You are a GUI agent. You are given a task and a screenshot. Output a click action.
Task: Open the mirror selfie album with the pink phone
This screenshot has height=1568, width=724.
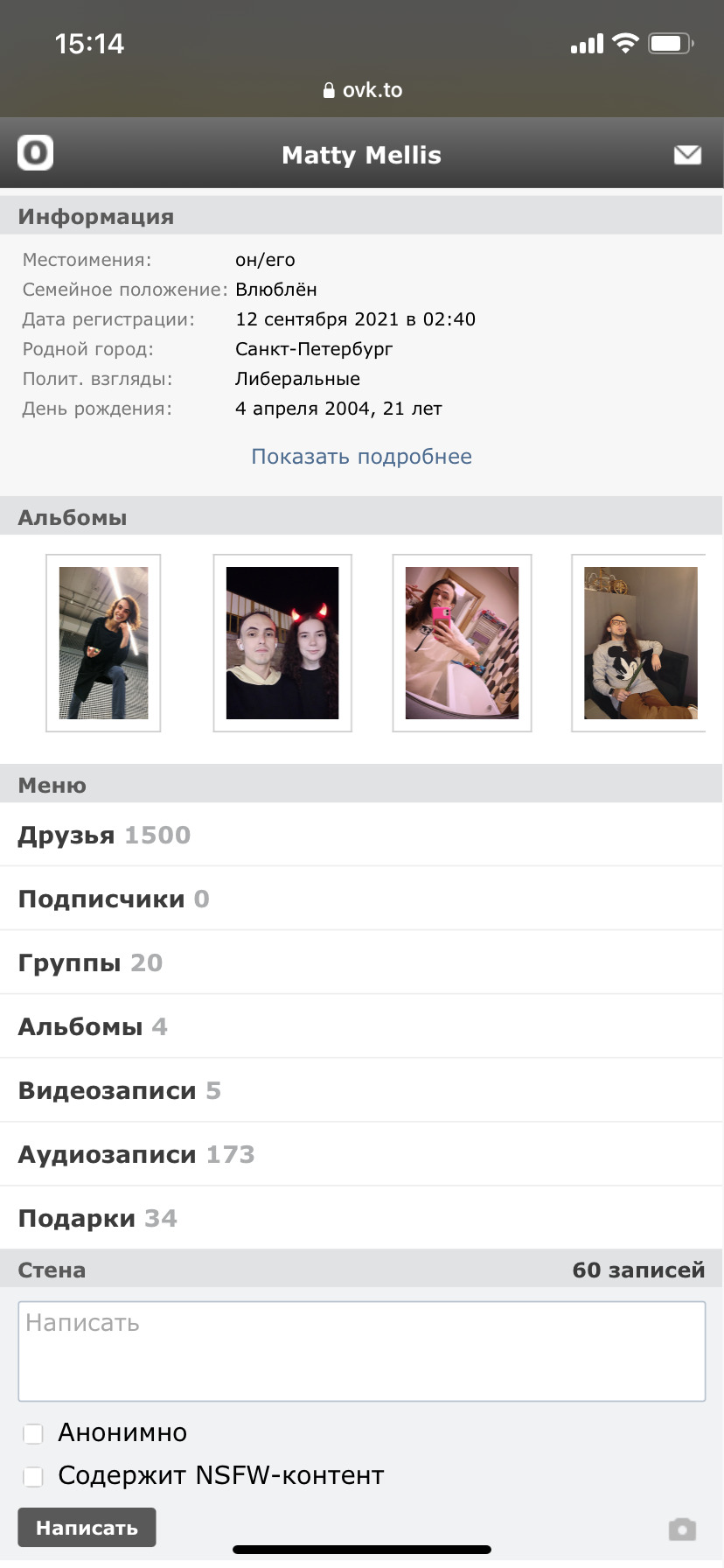point(462,643)
